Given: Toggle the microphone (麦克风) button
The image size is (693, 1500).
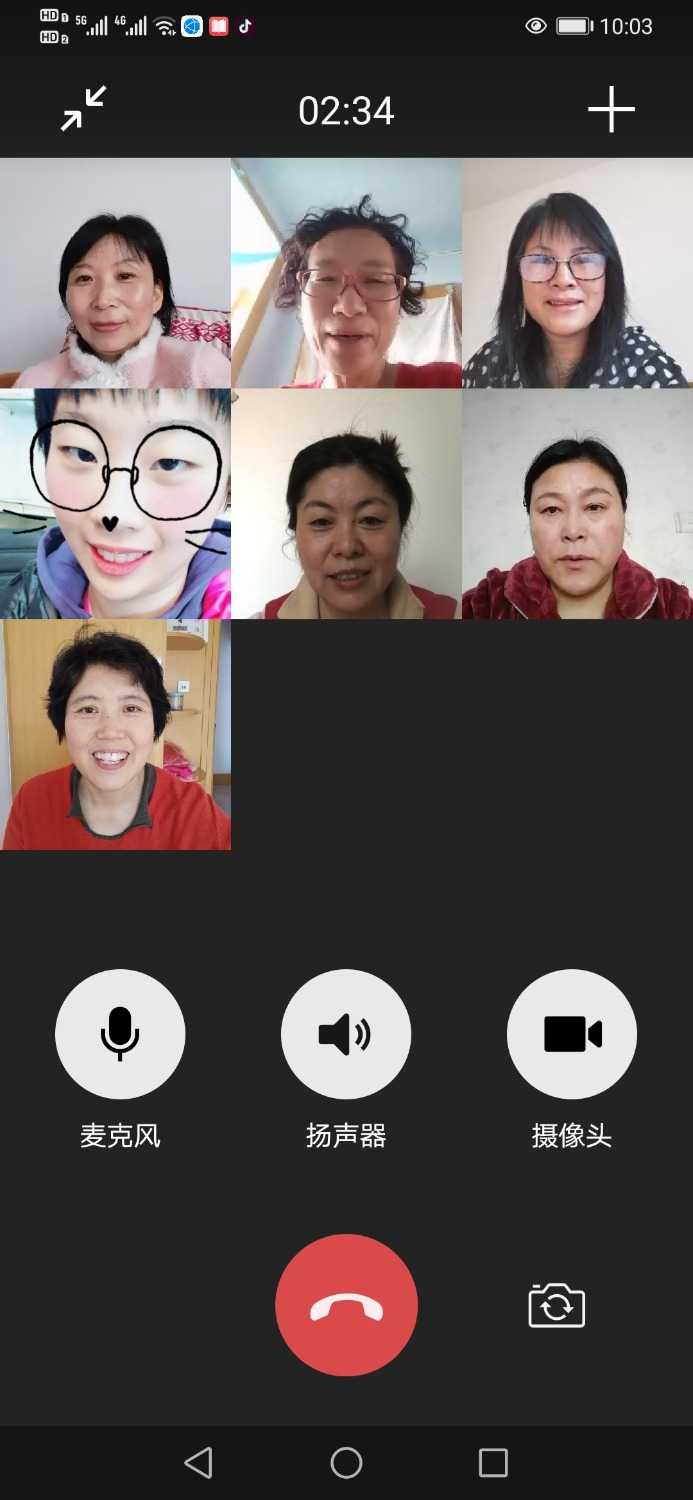Looking at the screenshot, I should (x=120, y=1034).
